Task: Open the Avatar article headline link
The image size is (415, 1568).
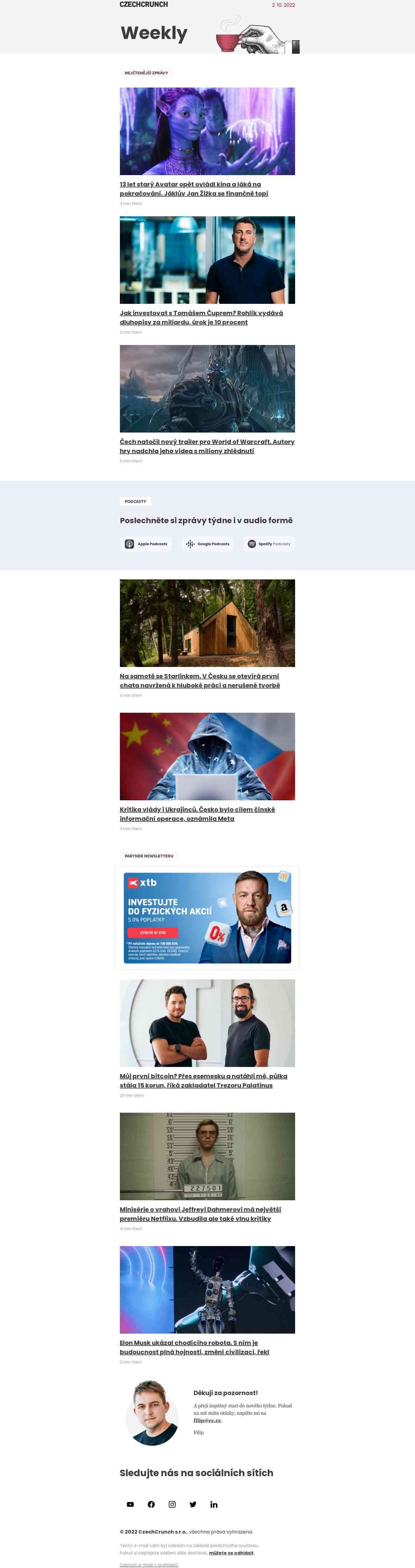Action: [x=193, y=189]
